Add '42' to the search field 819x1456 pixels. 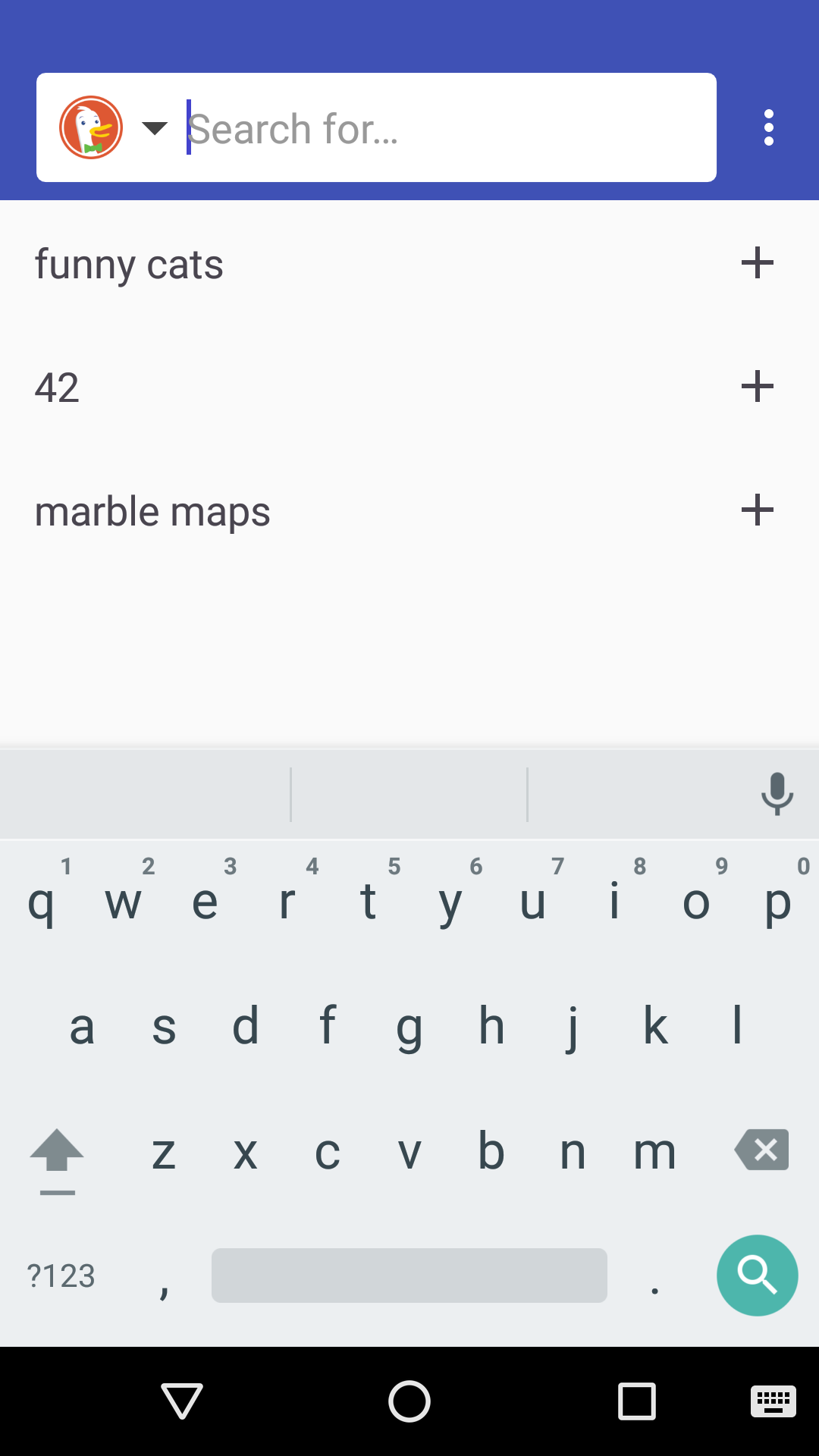[757, 387]
